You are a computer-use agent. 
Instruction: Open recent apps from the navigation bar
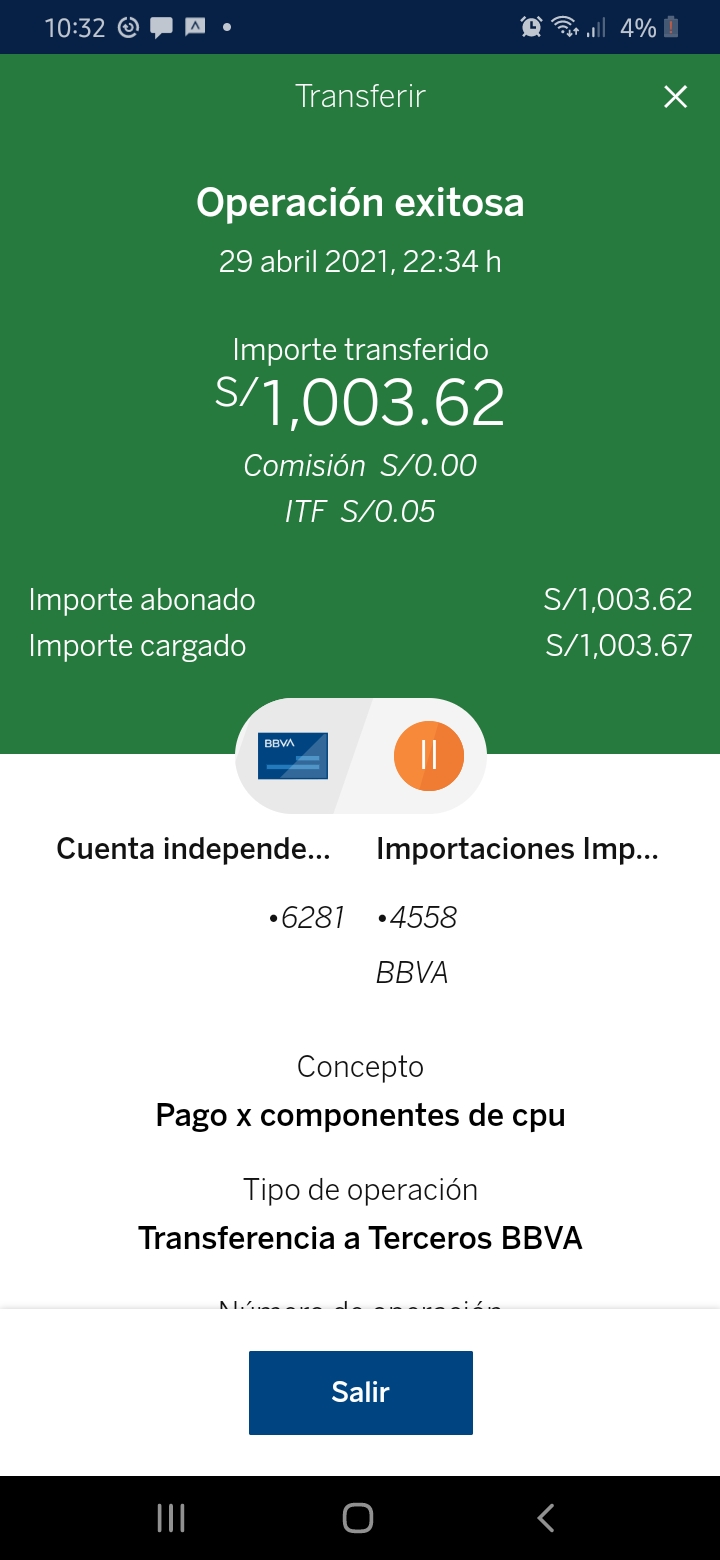pyautogui.click(x=171, y=1517)
